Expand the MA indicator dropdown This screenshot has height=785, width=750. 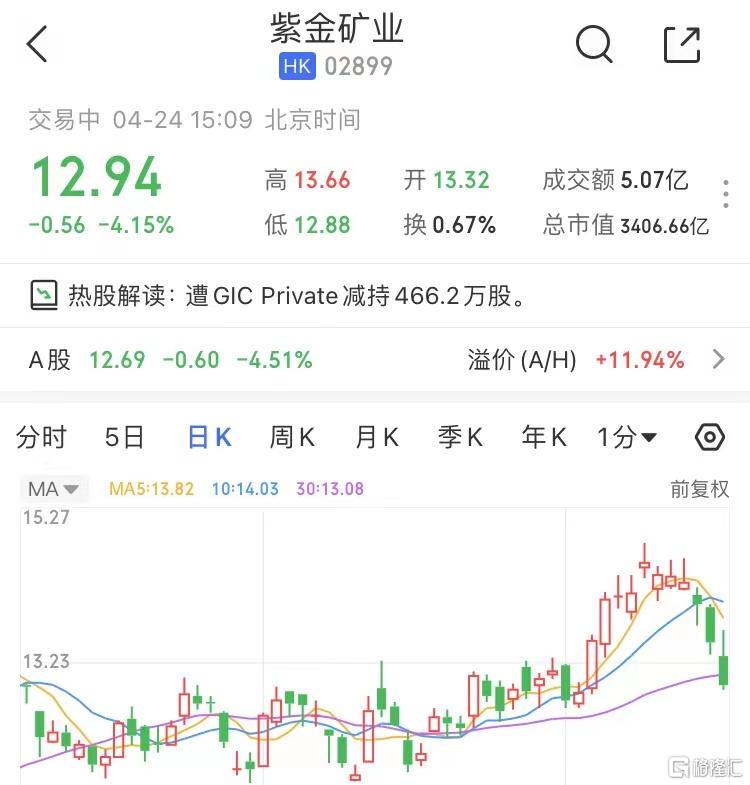point(54,489)
